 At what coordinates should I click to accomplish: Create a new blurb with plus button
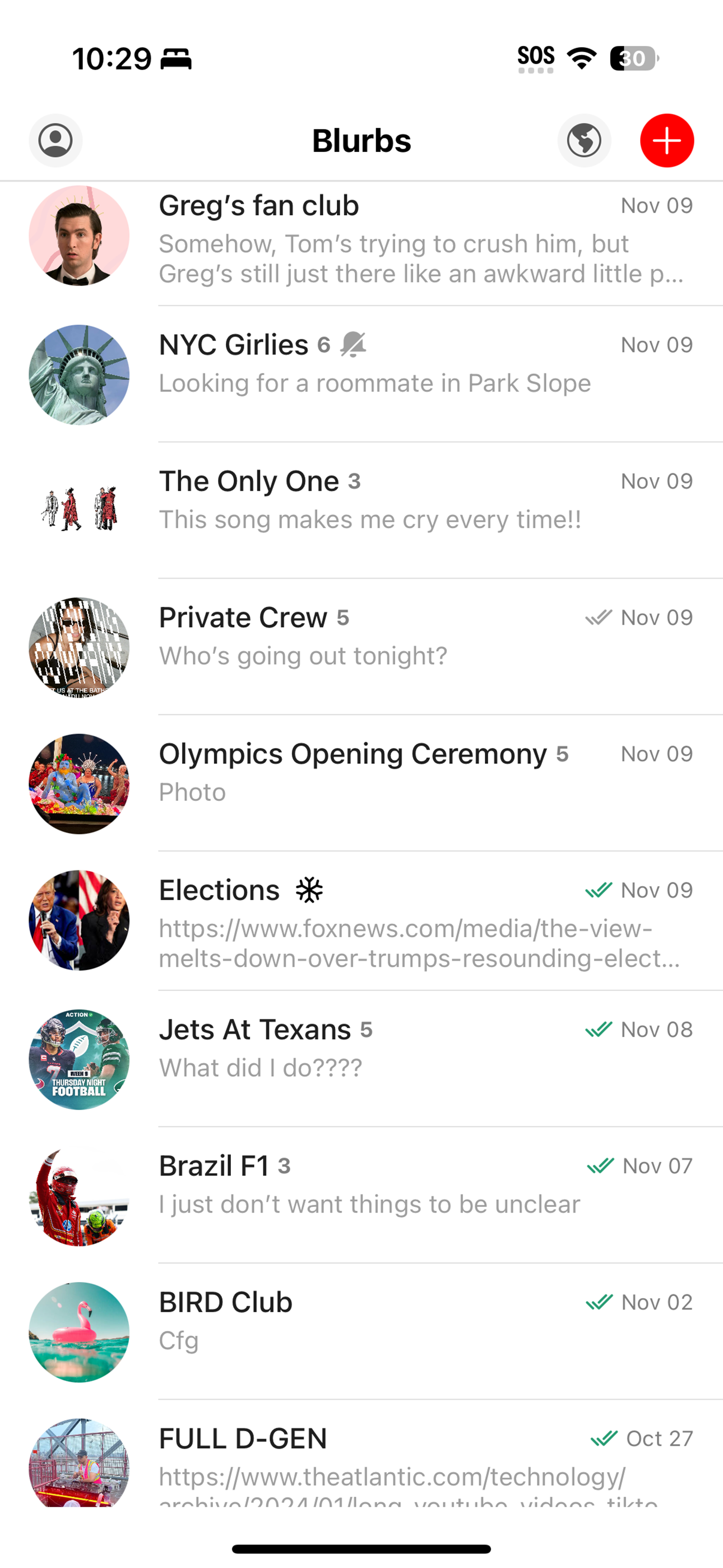coord(667,141)
